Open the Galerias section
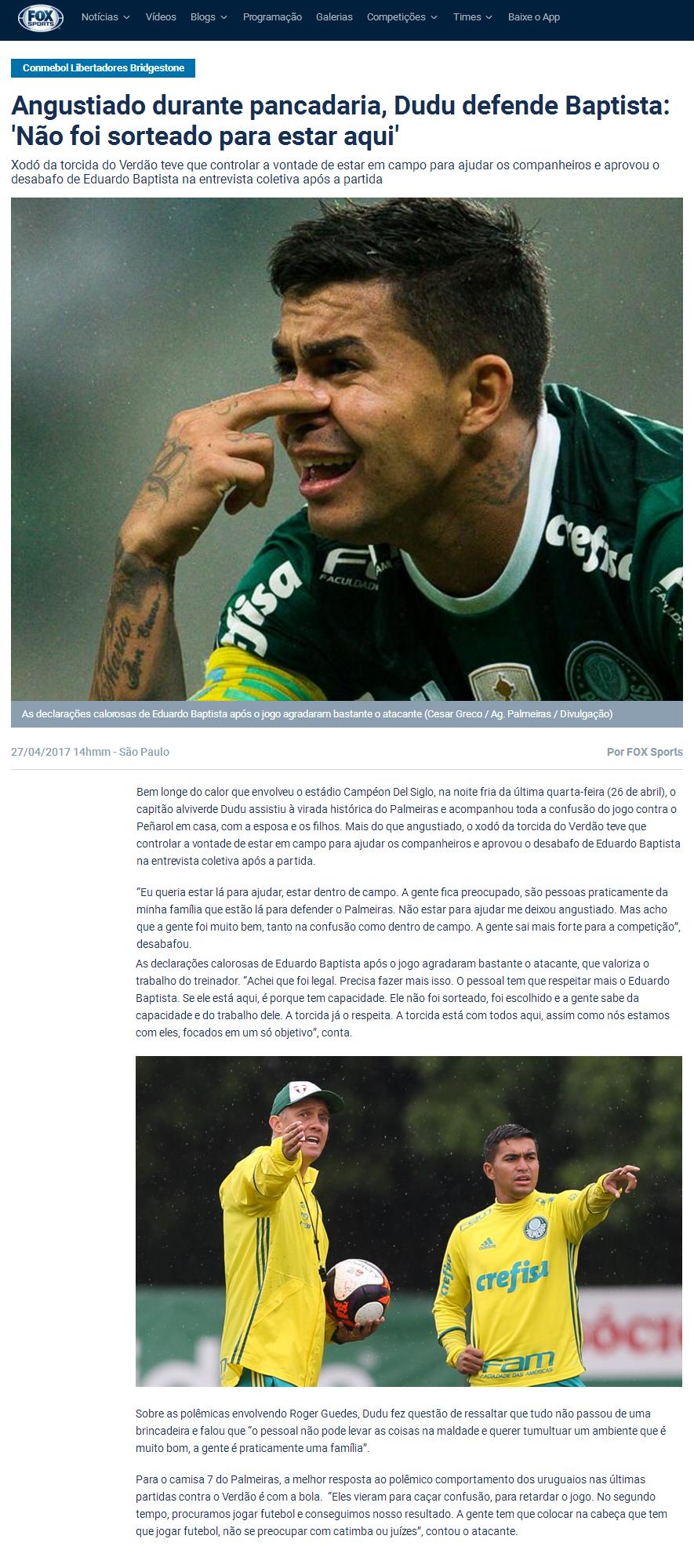 point(334,17)
